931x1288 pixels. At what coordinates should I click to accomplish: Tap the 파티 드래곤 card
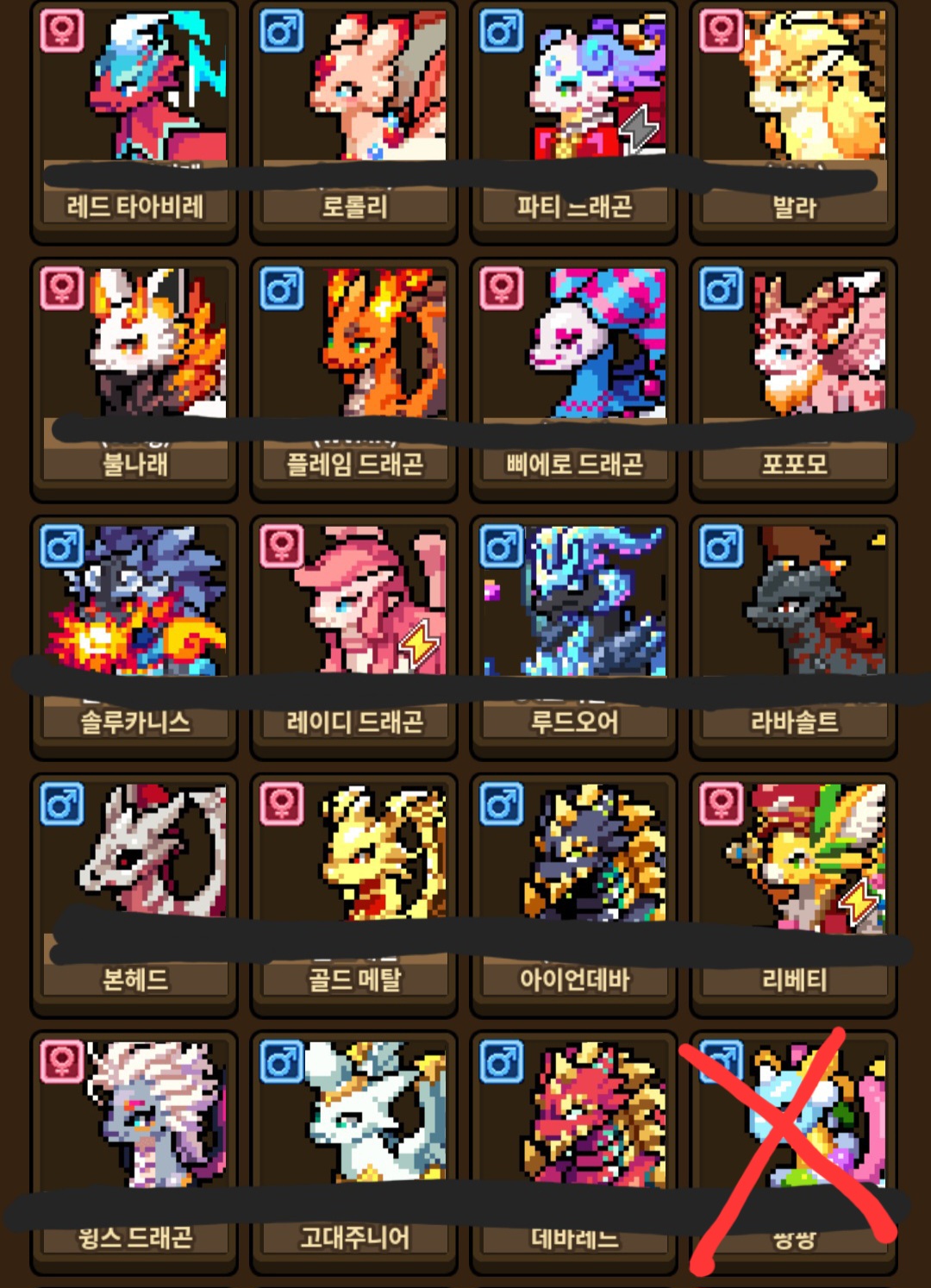(574, 122)
